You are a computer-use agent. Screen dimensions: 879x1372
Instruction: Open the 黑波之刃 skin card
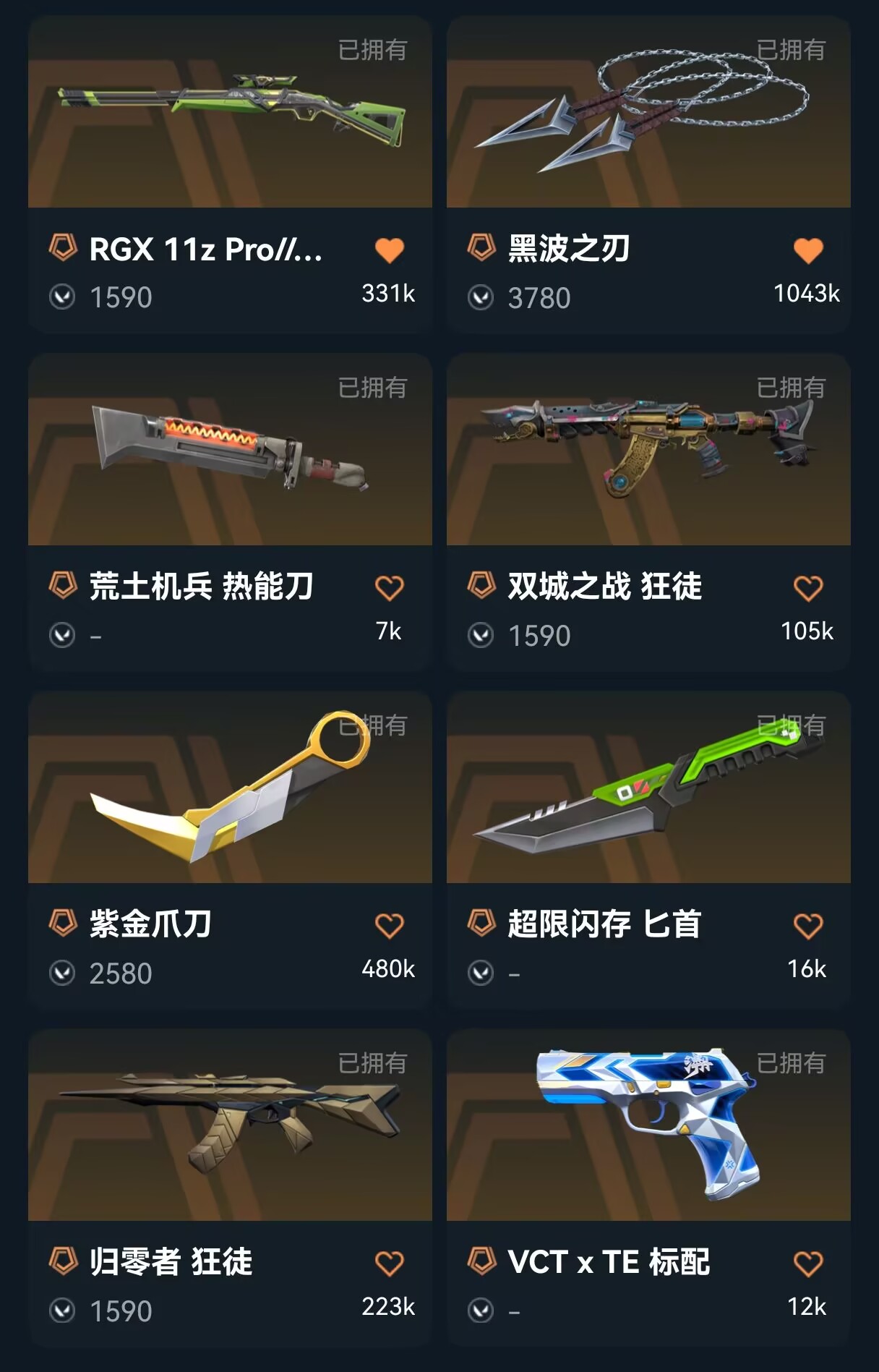tap(648, 112)
